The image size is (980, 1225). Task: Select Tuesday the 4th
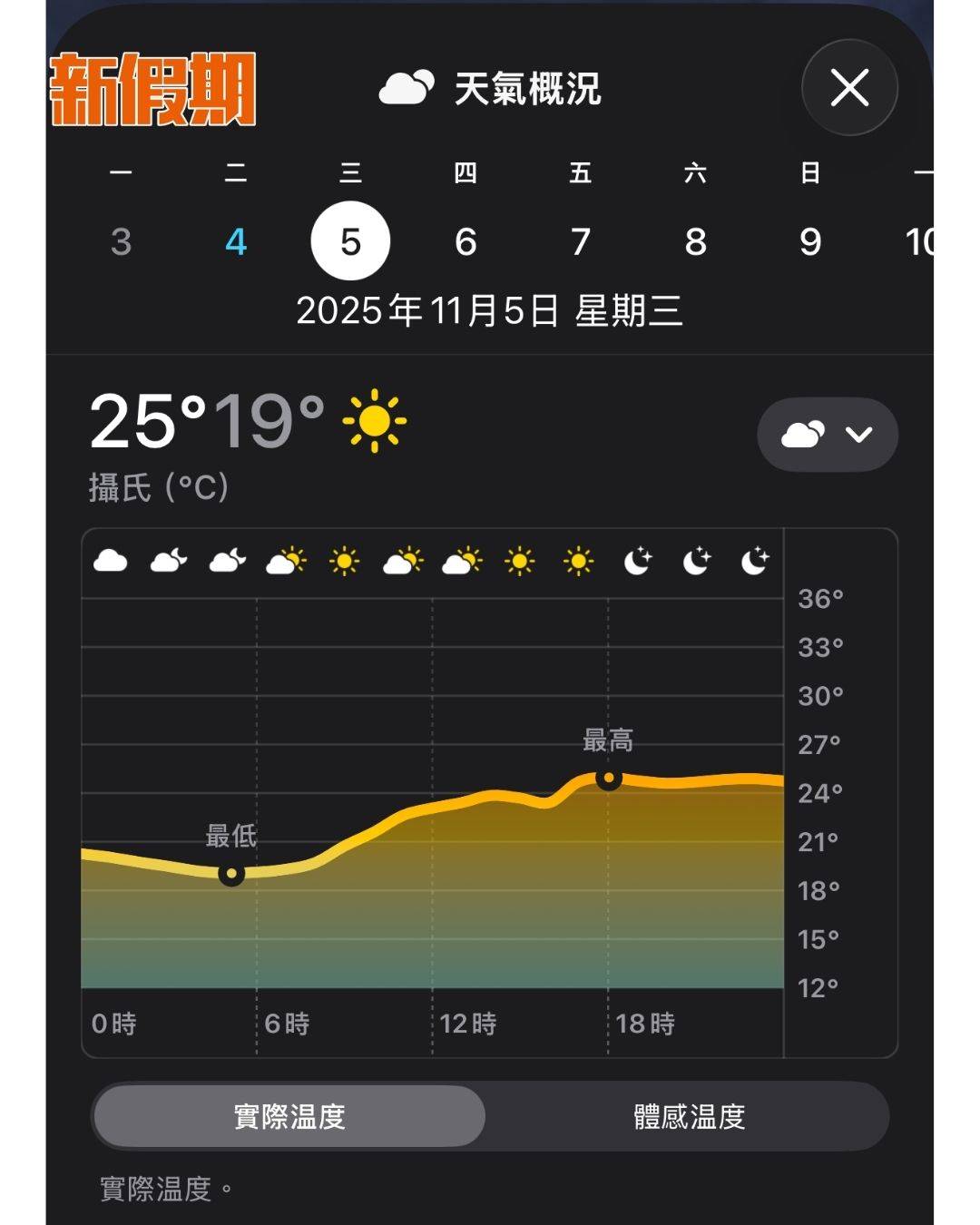pos(236,241)
